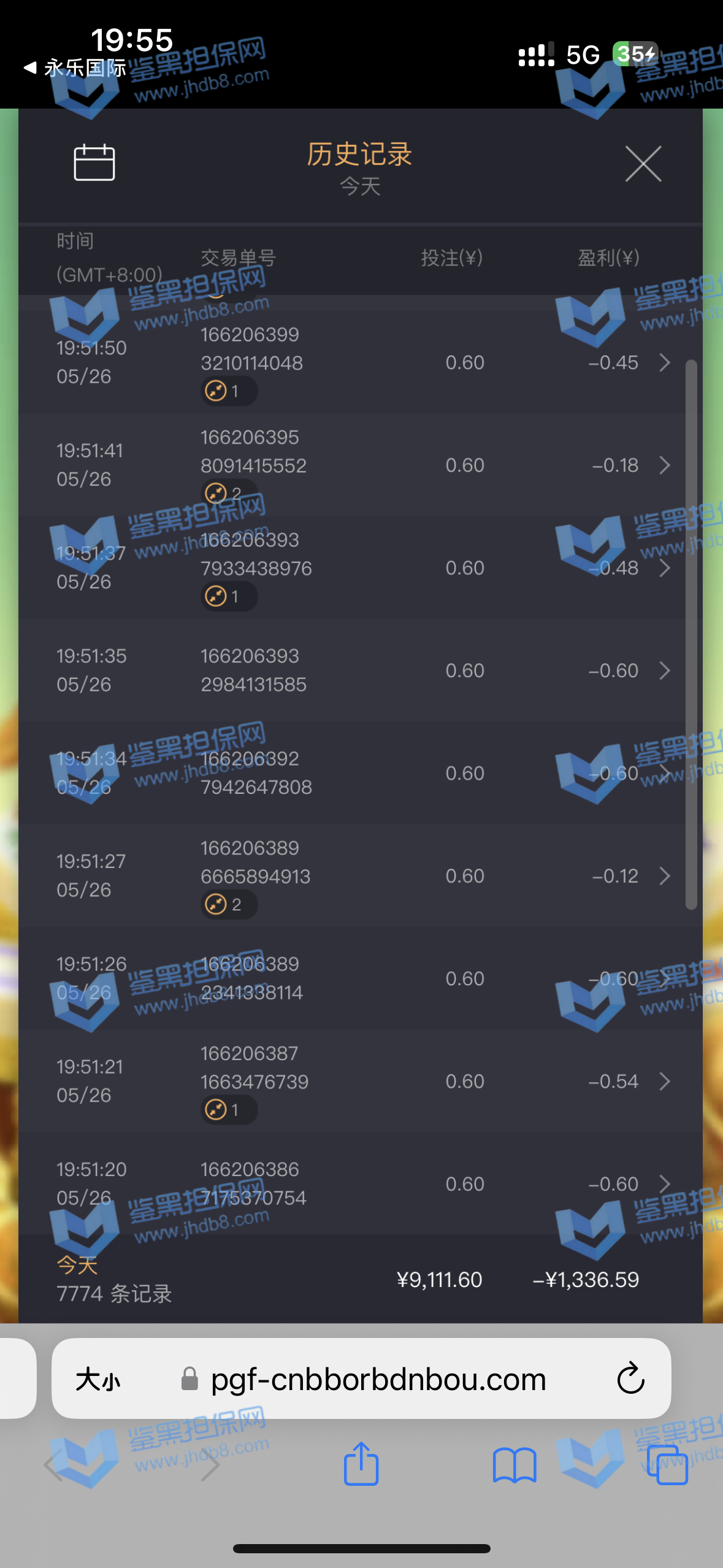Open the 大小 page settings menu
723x1568 pixels.
tap(98, 1379)
